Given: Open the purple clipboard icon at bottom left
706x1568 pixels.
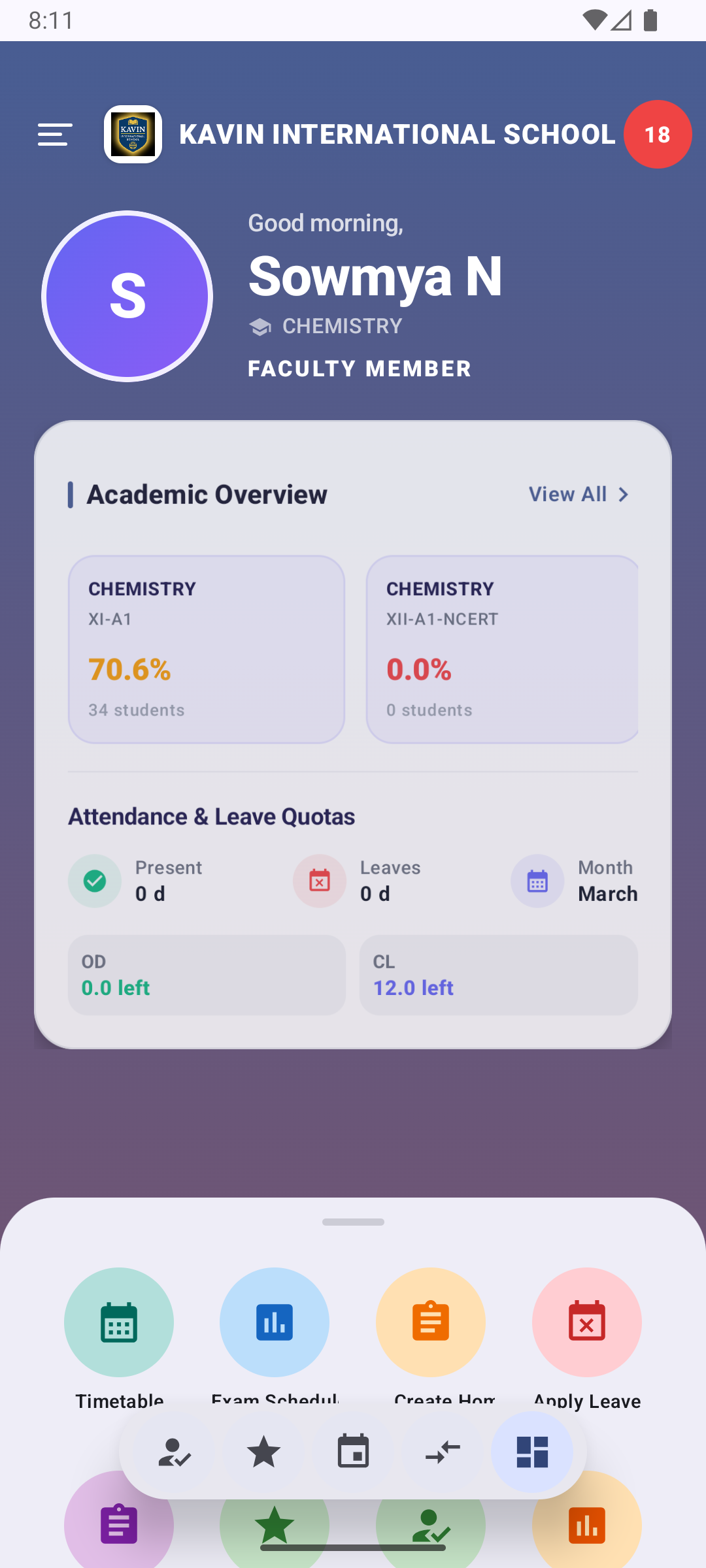Looking at the screenshot, I should click(x=118, y=1526).
